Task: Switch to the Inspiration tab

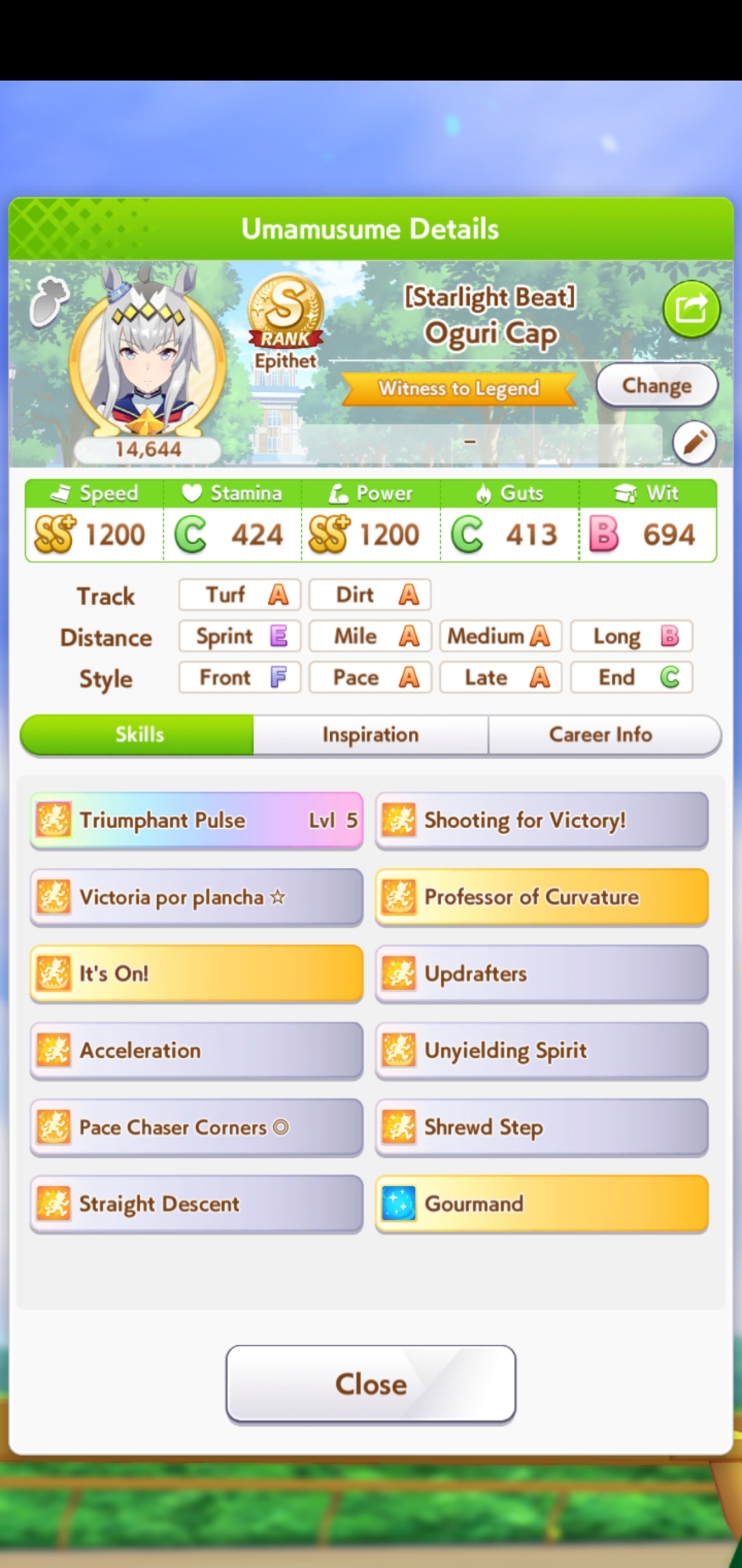Action: tap(371, 735)
